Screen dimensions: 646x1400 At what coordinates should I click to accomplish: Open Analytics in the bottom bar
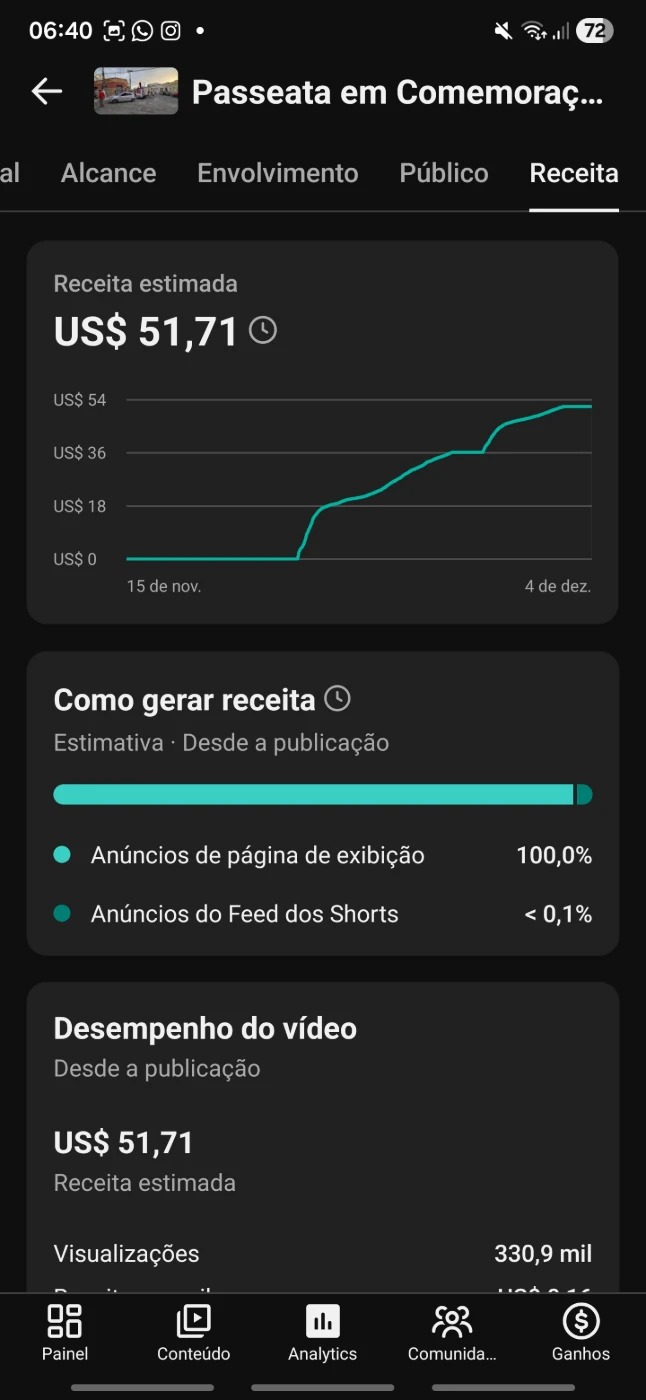coord(322,1333)
